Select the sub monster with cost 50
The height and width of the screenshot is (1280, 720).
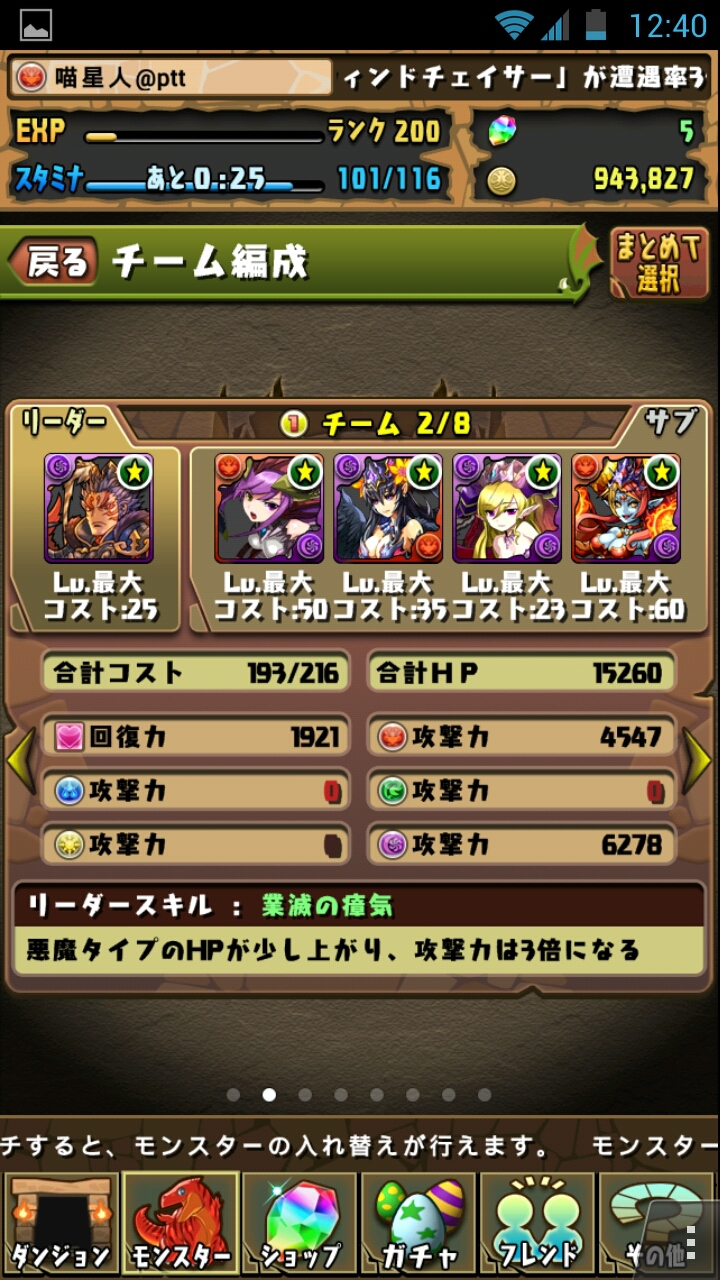(269, 508)
